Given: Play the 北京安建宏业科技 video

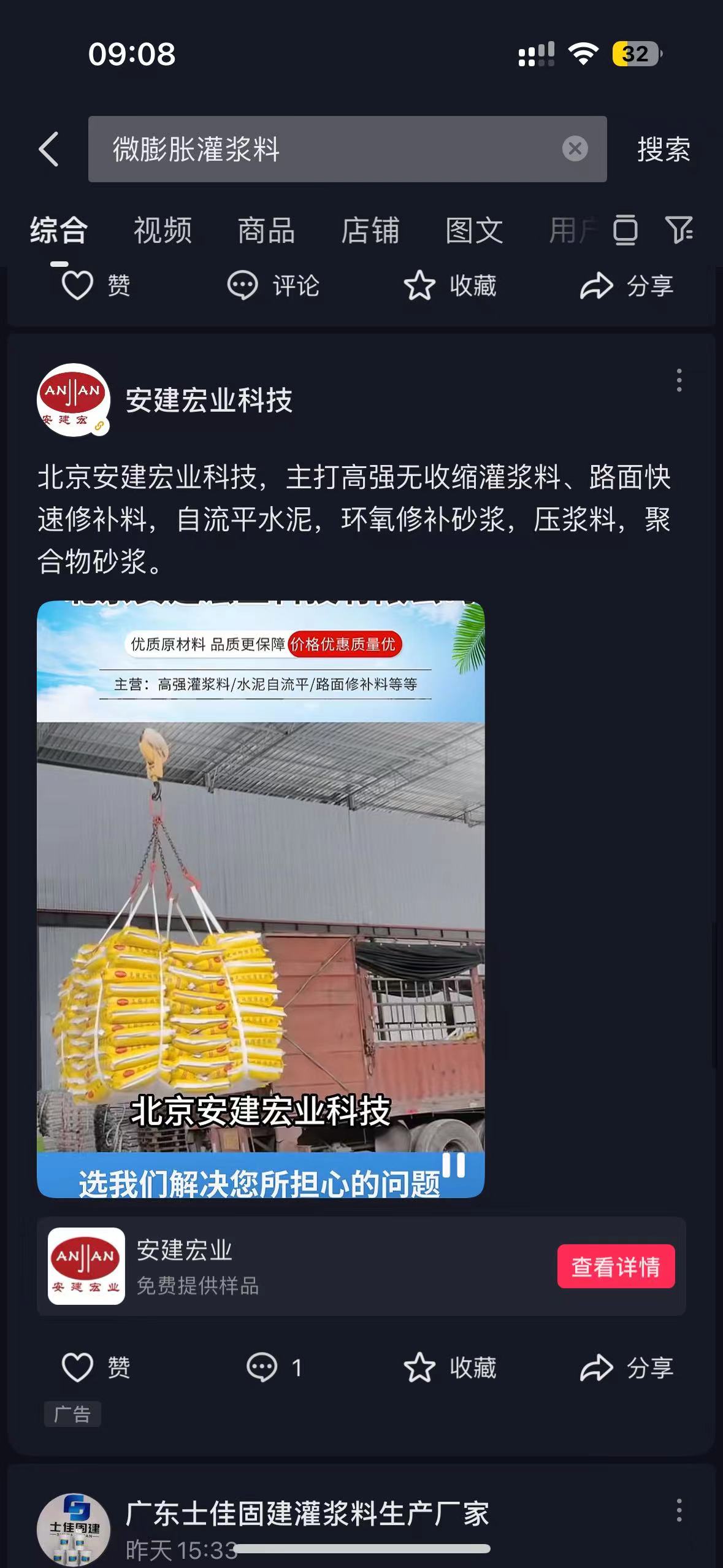Looking at the screenshot, I should click(x=261, y=899).
